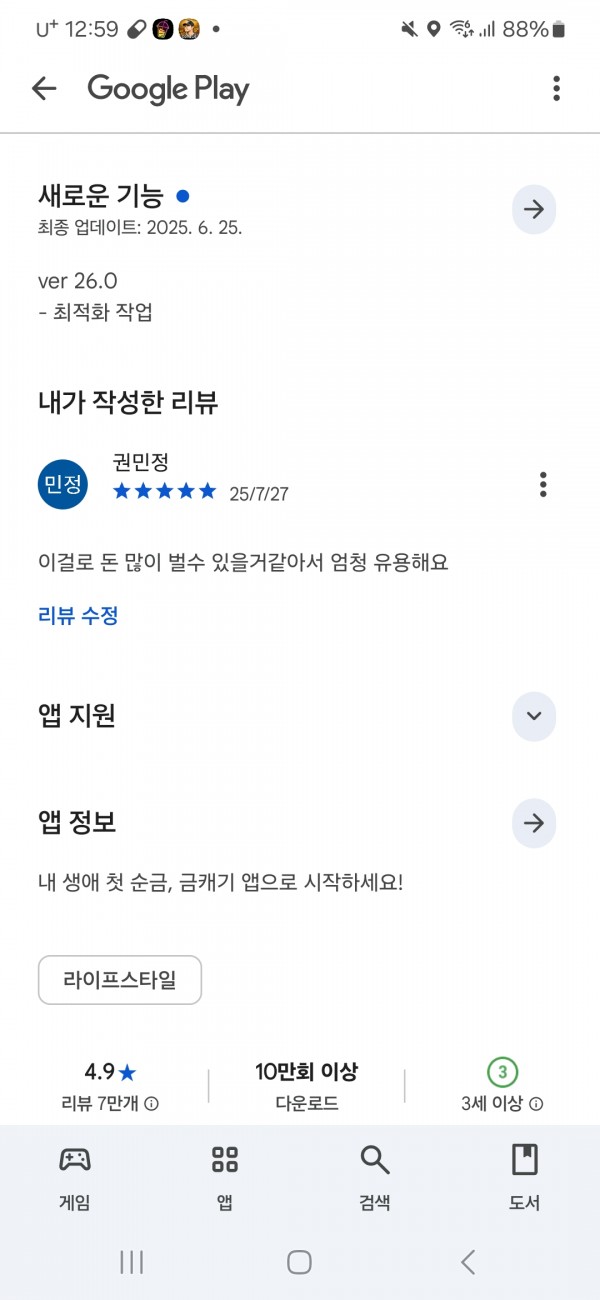Switch to the 게임 tab
Screen dimensions: 600x1300
75,1177
